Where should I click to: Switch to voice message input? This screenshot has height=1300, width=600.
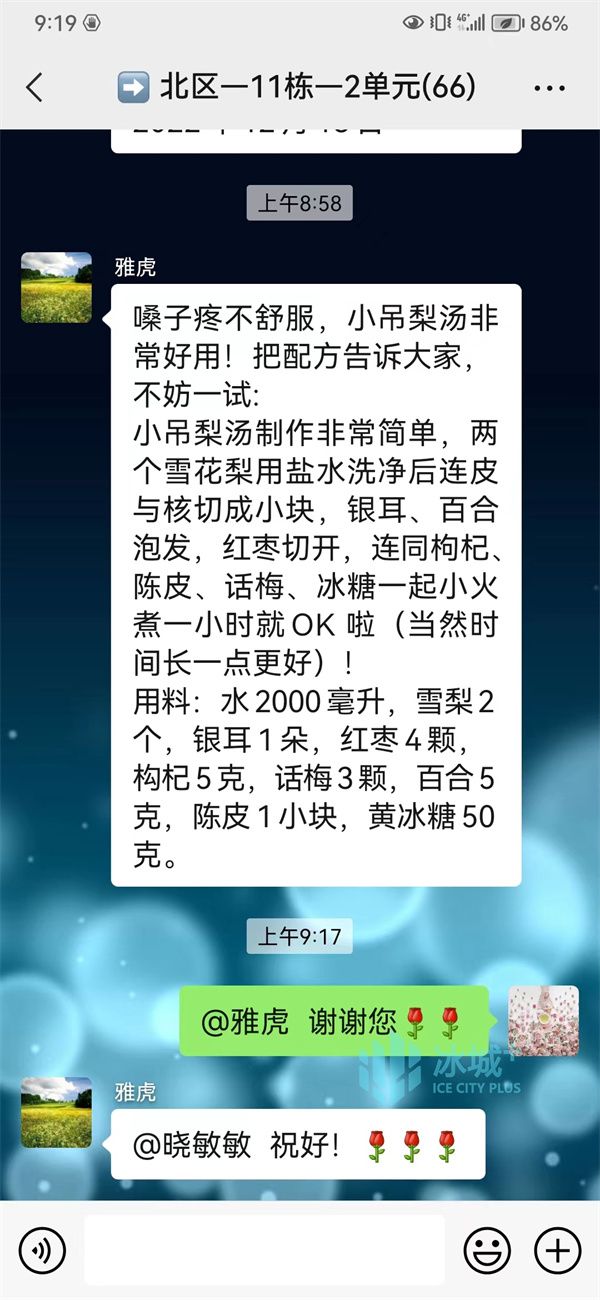click(x=41, y=1250)
